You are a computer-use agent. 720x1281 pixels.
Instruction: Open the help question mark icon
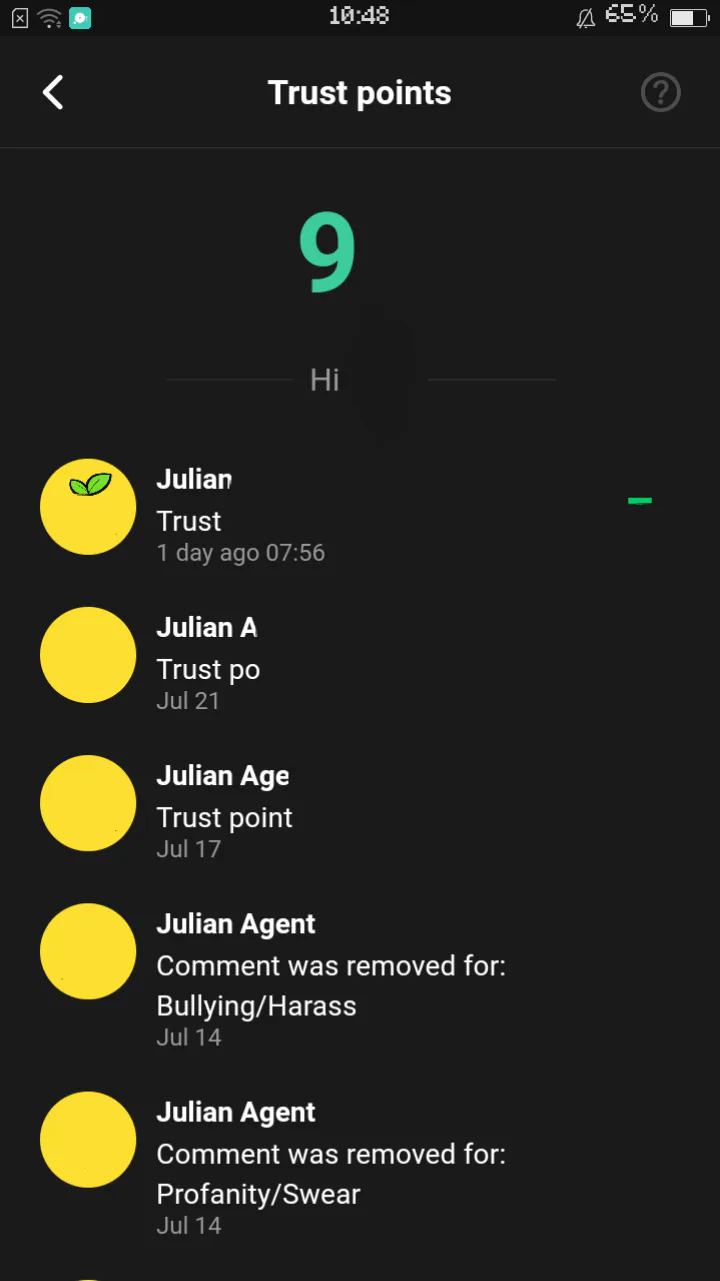[660, 93]
